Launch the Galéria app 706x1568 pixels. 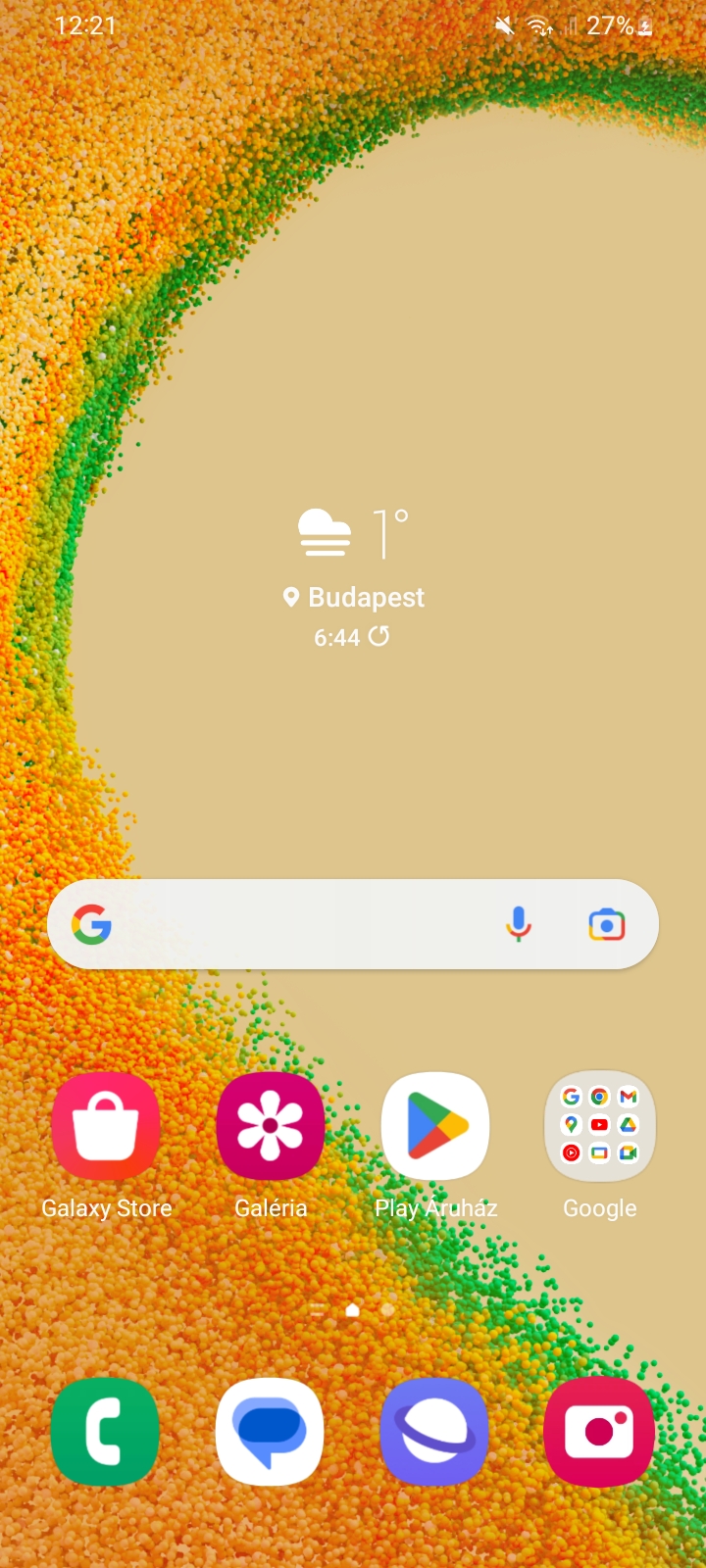tap(271, 1126)
